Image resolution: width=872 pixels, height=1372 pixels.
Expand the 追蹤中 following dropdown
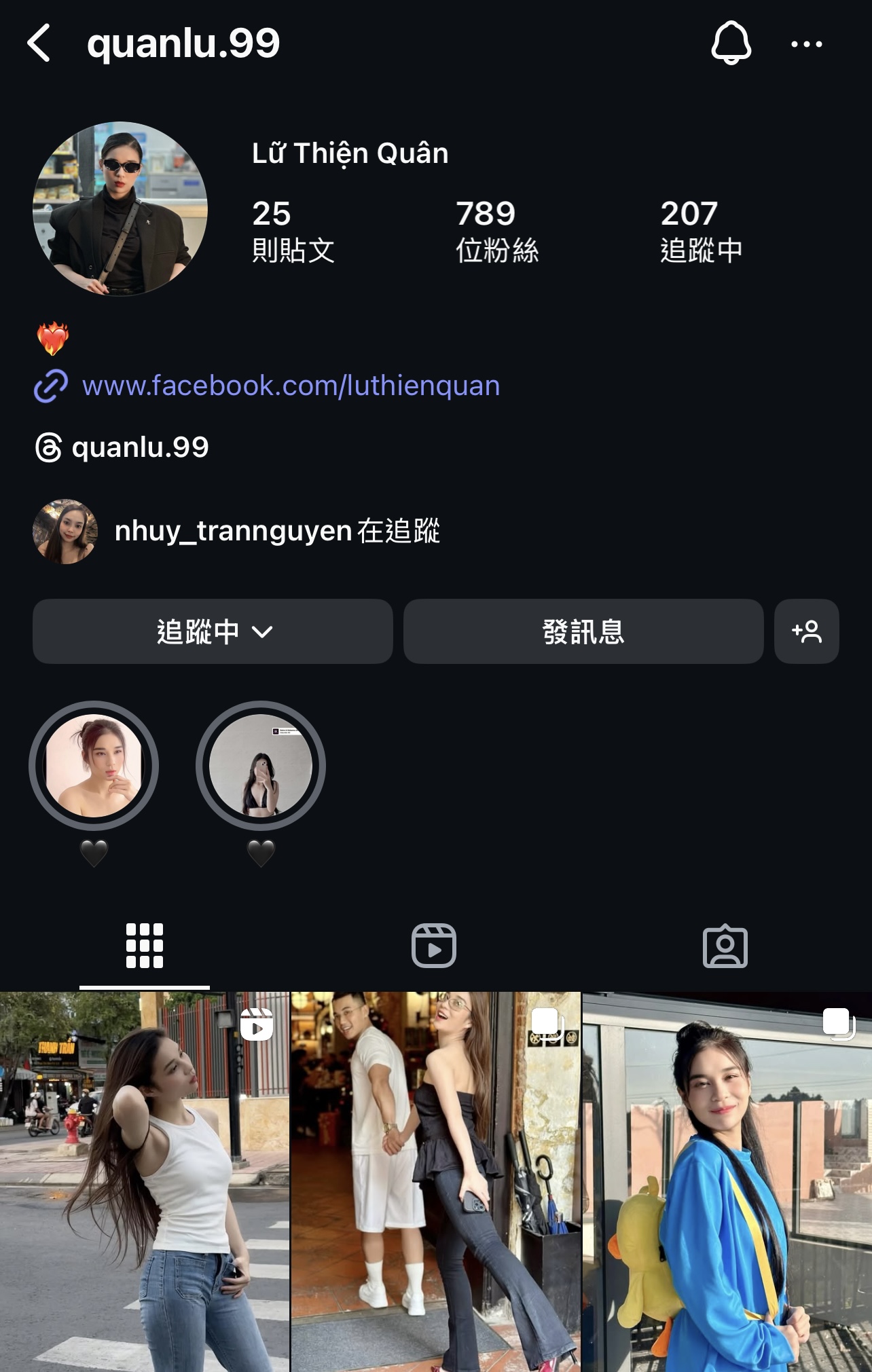pos(213,631)
